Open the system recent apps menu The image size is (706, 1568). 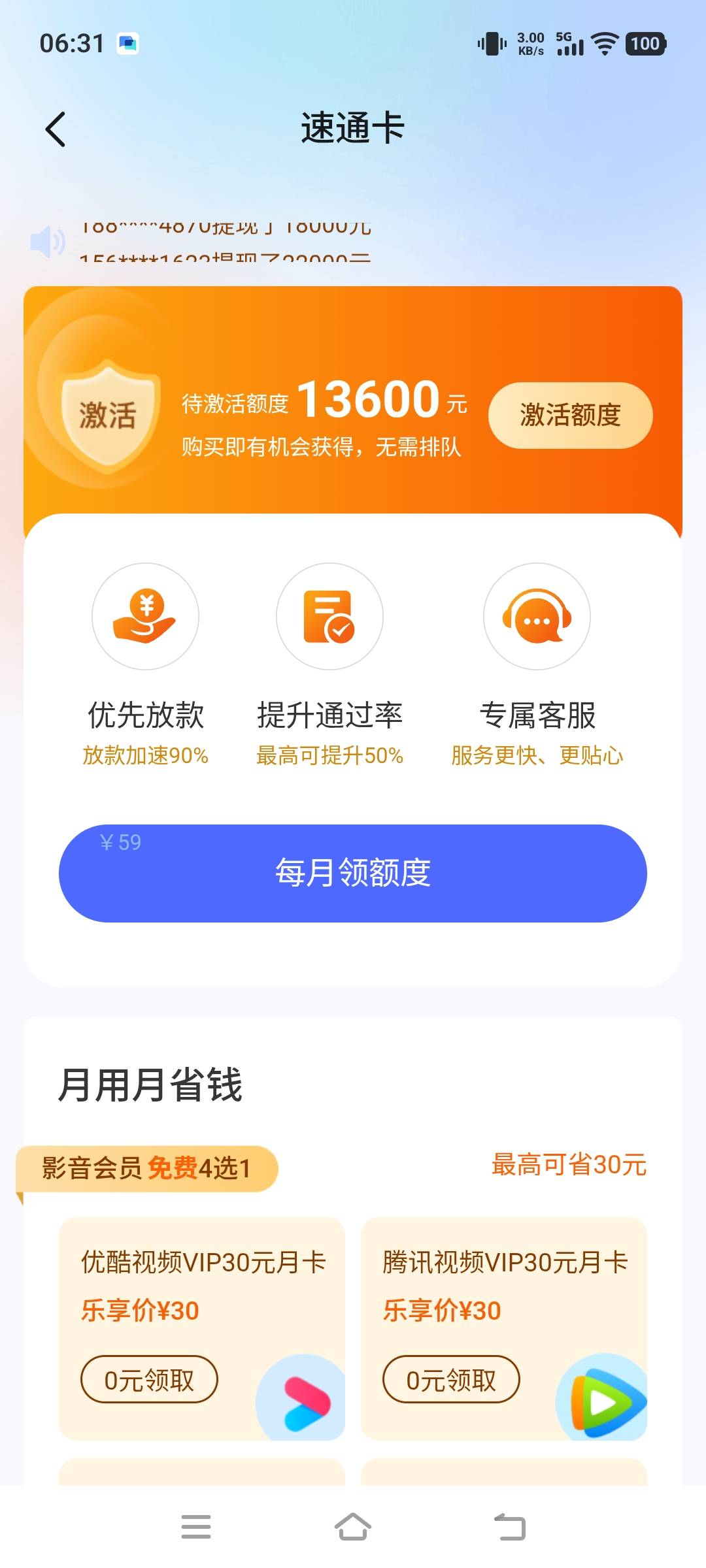tap(196, 1527)
